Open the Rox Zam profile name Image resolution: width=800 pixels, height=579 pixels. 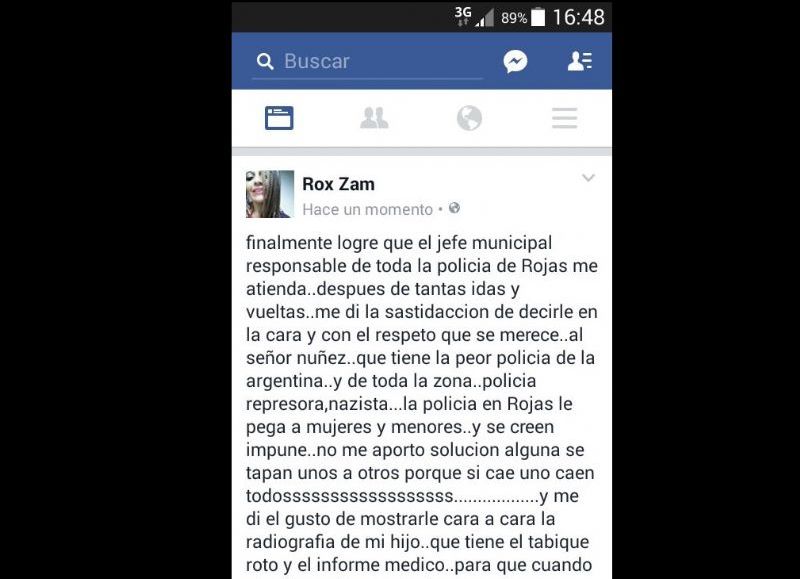click(338, 184)
